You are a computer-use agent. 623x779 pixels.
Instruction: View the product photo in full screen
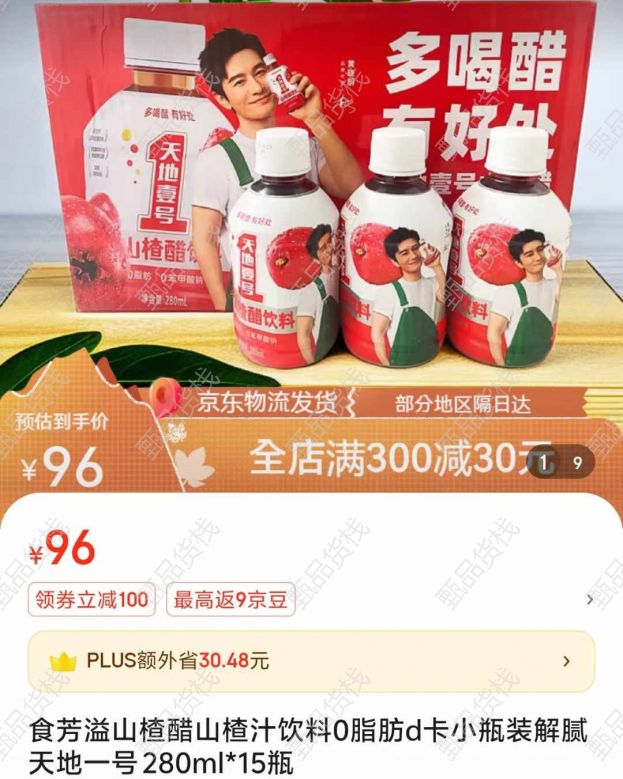(x=311, y=200)
